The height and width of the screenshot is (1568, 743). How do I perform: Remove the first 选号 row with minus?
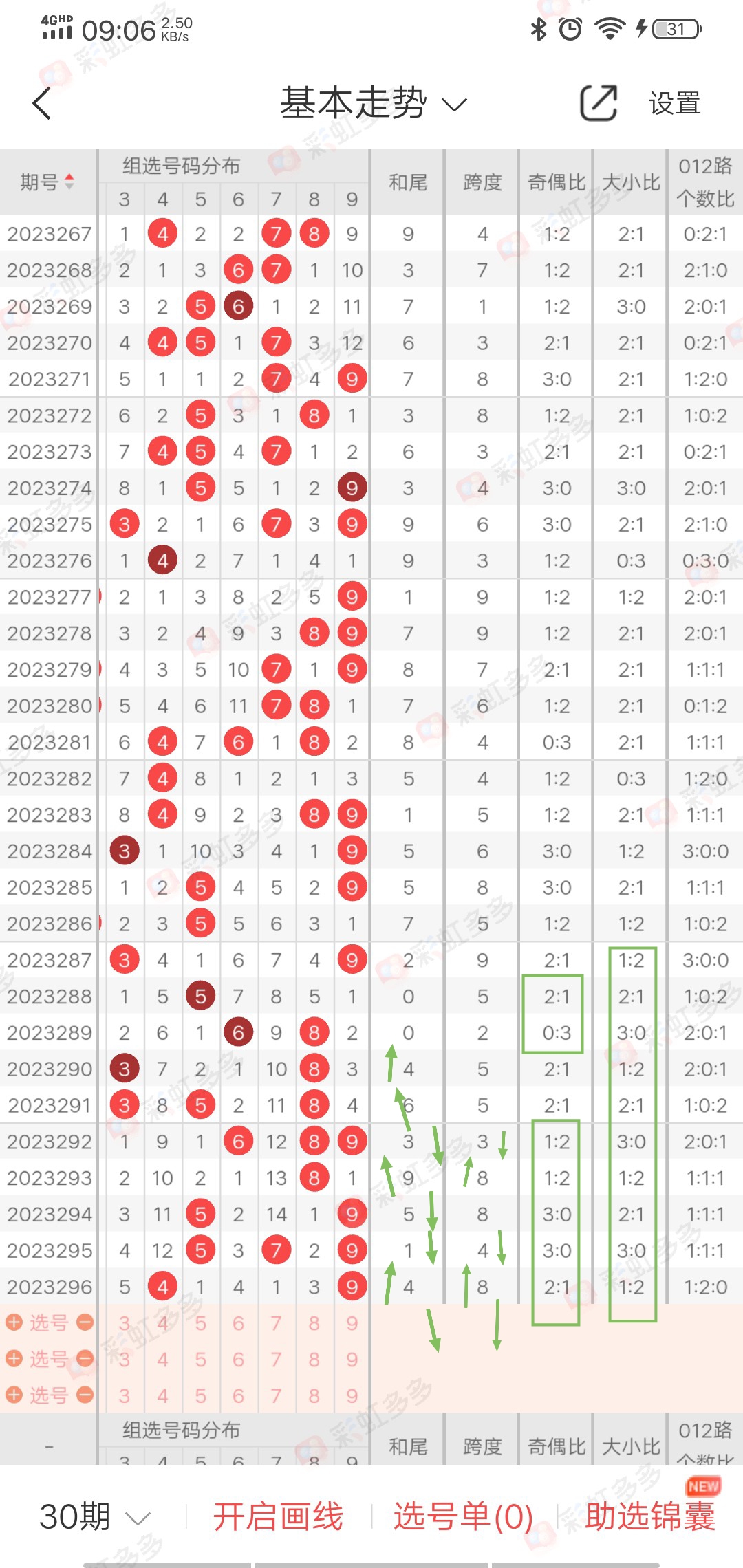pos(85,1322)
